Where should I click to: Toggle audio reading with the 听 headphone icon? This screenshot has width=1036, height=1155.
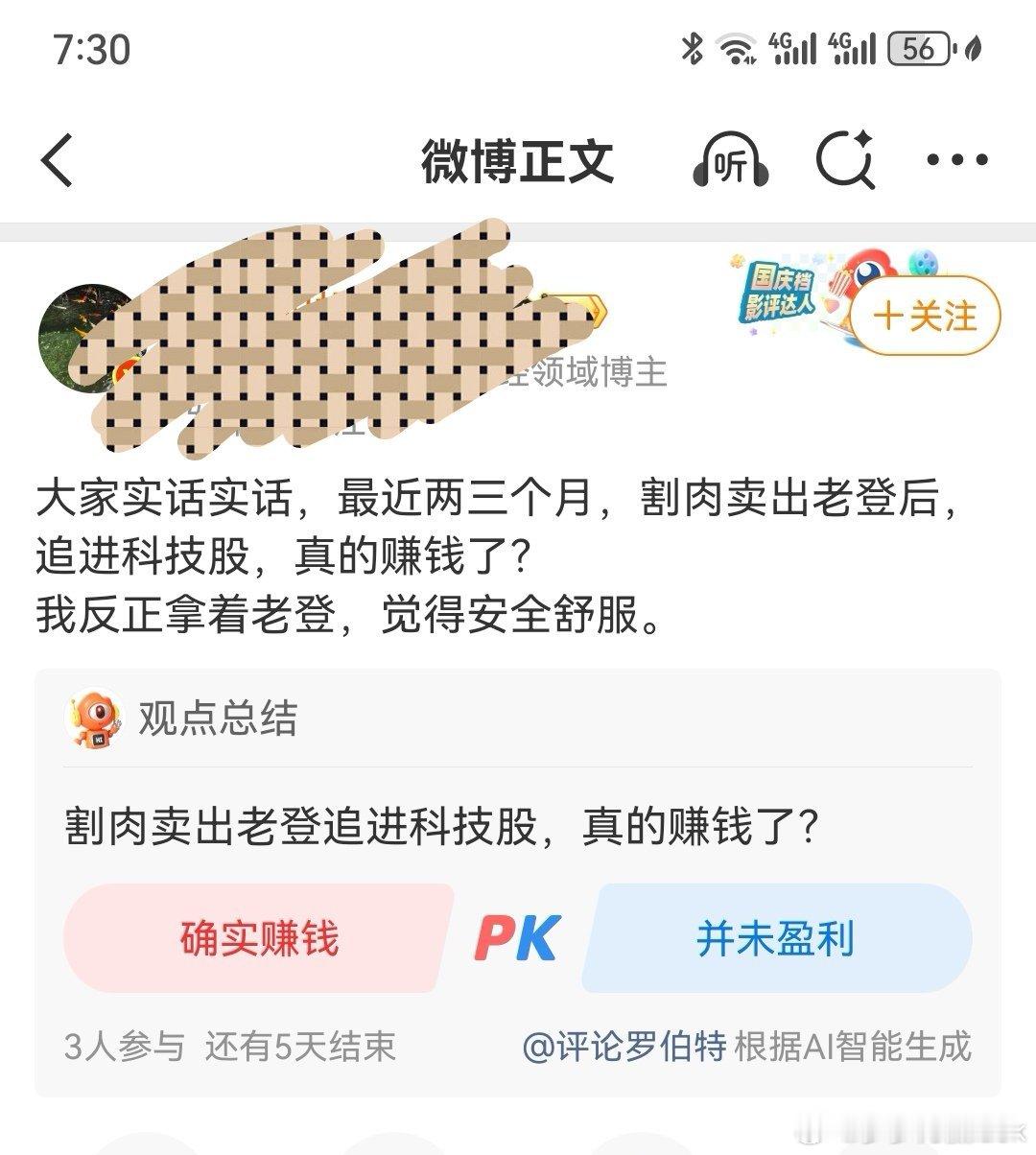click(x=732, y=160)
